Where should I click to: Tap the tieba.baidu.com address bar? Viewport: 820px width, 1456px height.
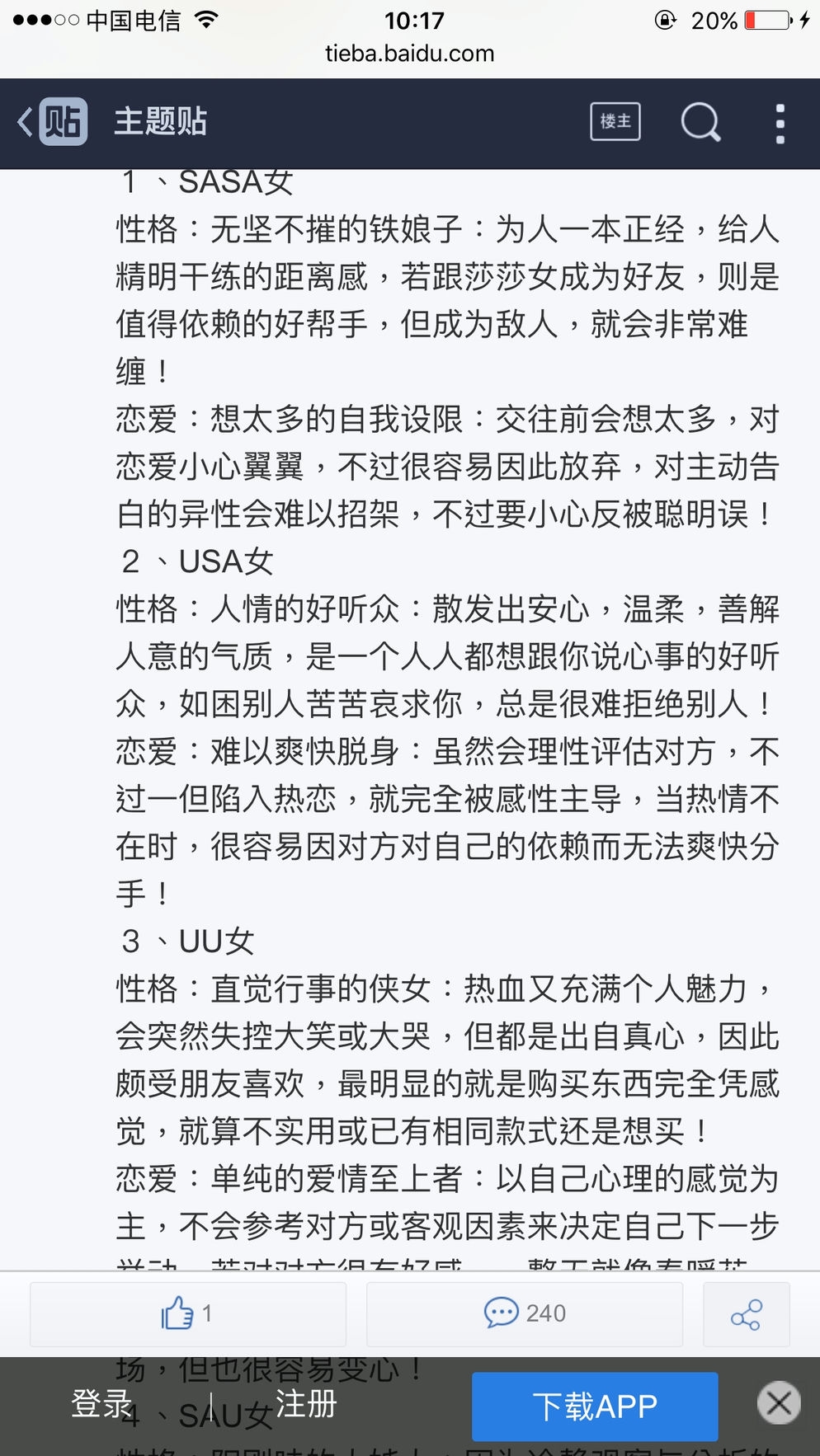410,54
